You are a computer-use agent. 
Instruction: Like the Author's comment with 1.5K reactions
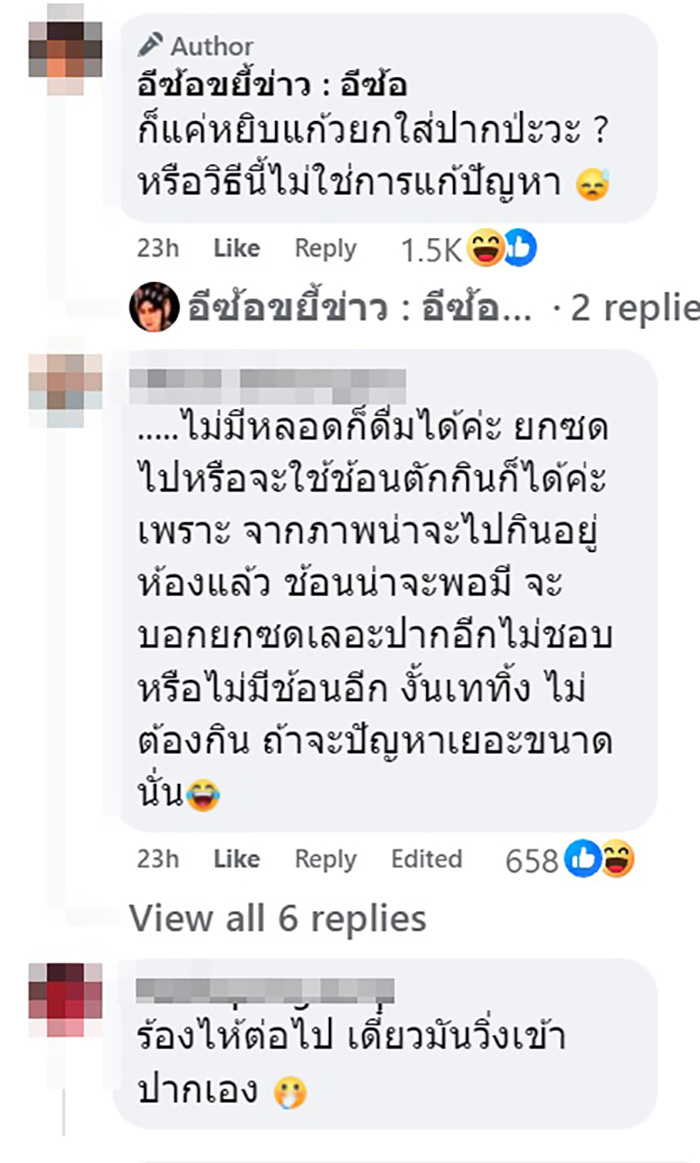coord(237,249)
